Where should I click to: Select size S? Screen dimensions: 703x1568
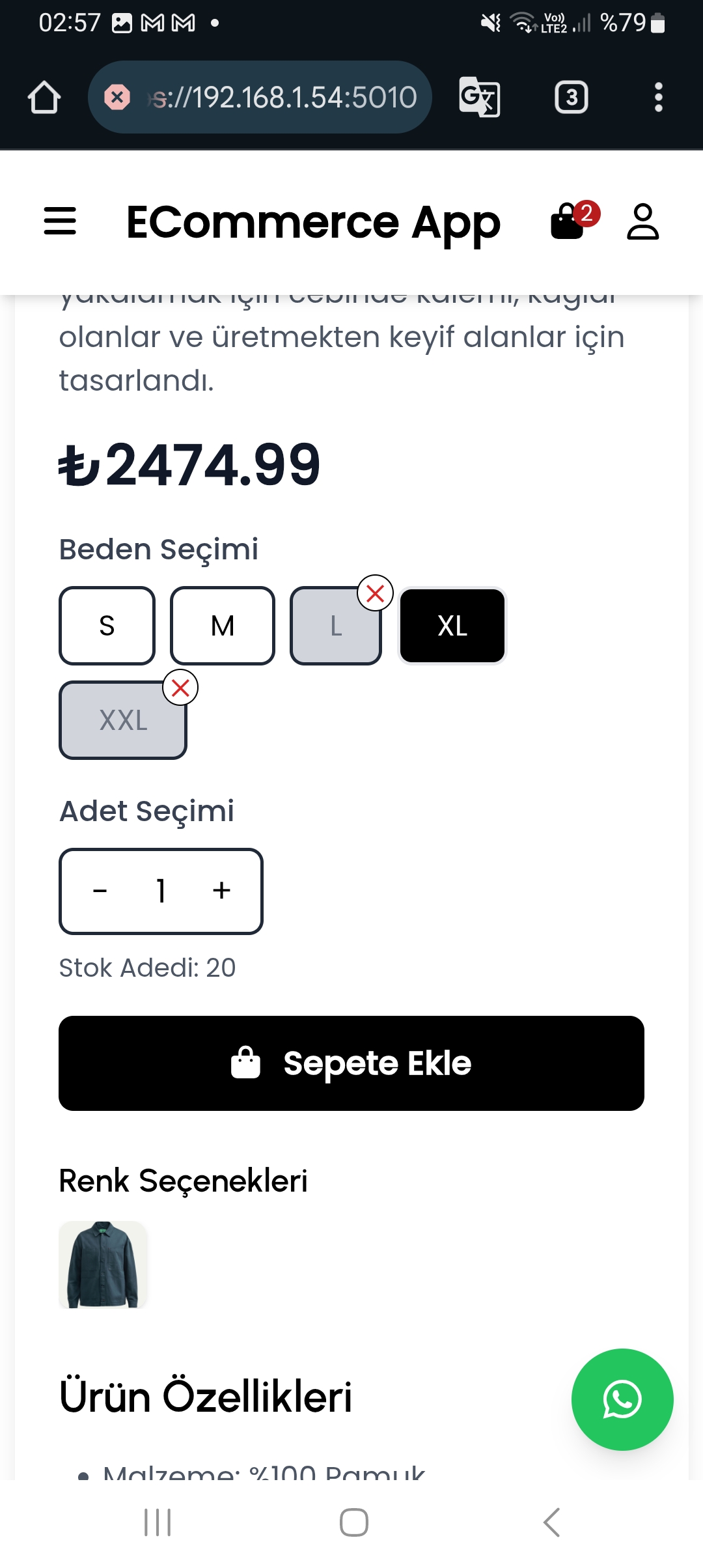106,626
